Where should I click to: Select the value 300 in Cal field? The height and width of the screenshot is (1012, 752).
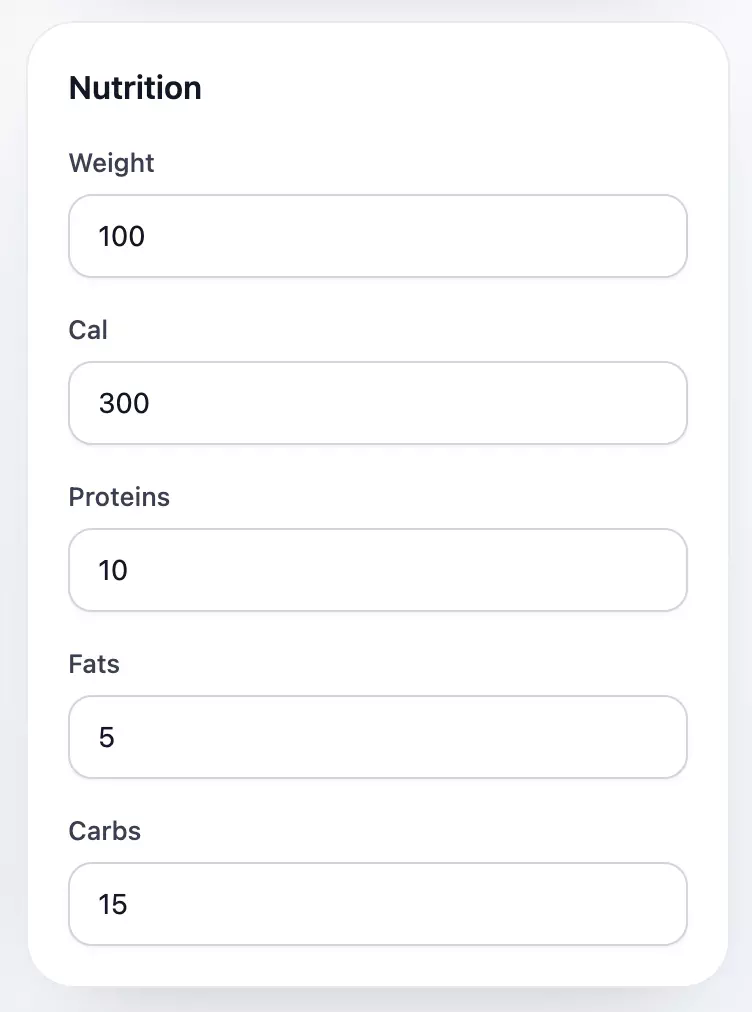124,403
